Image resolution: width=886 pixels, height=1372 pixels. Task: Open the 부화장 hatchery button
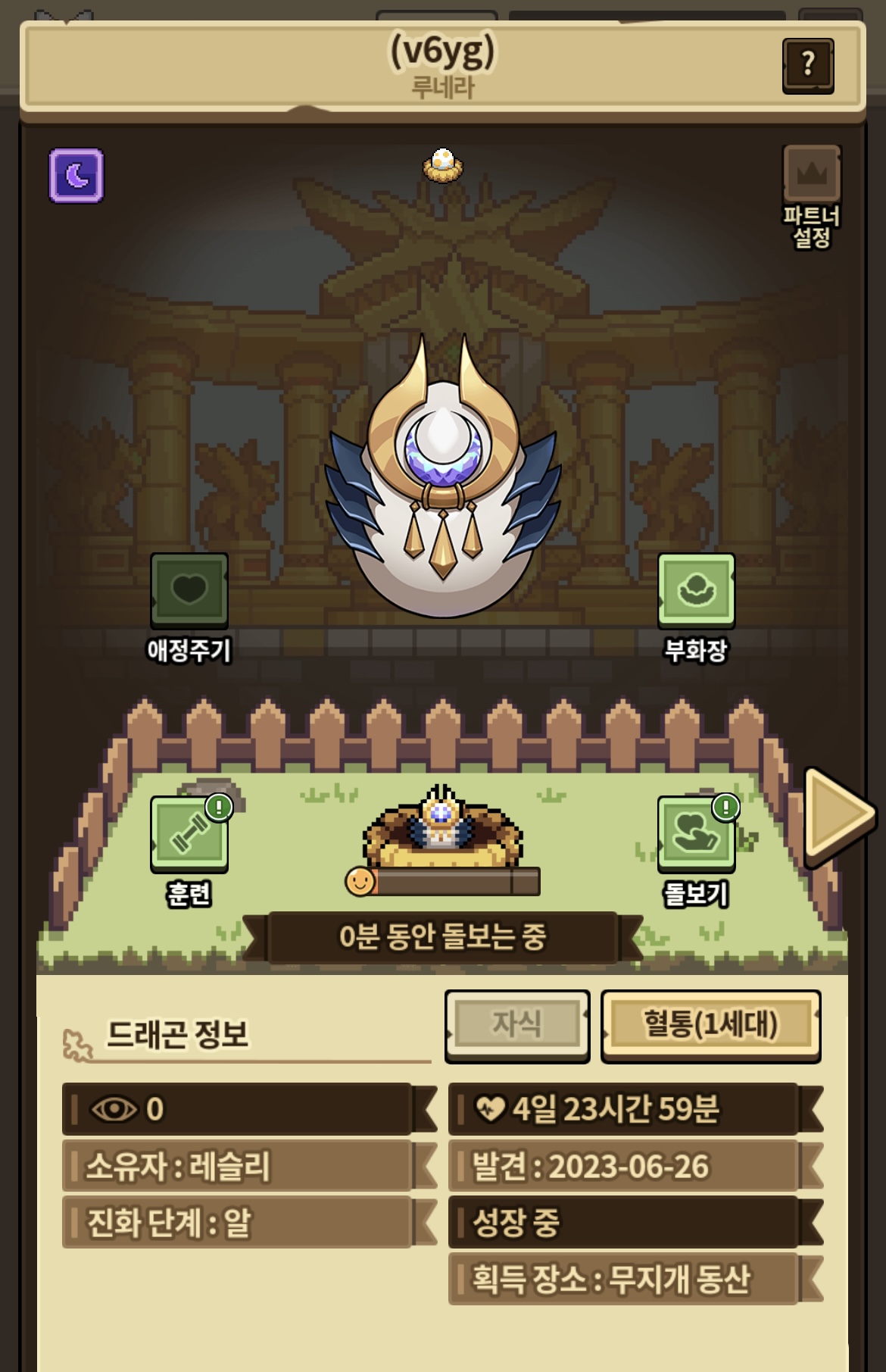point(696,591)
